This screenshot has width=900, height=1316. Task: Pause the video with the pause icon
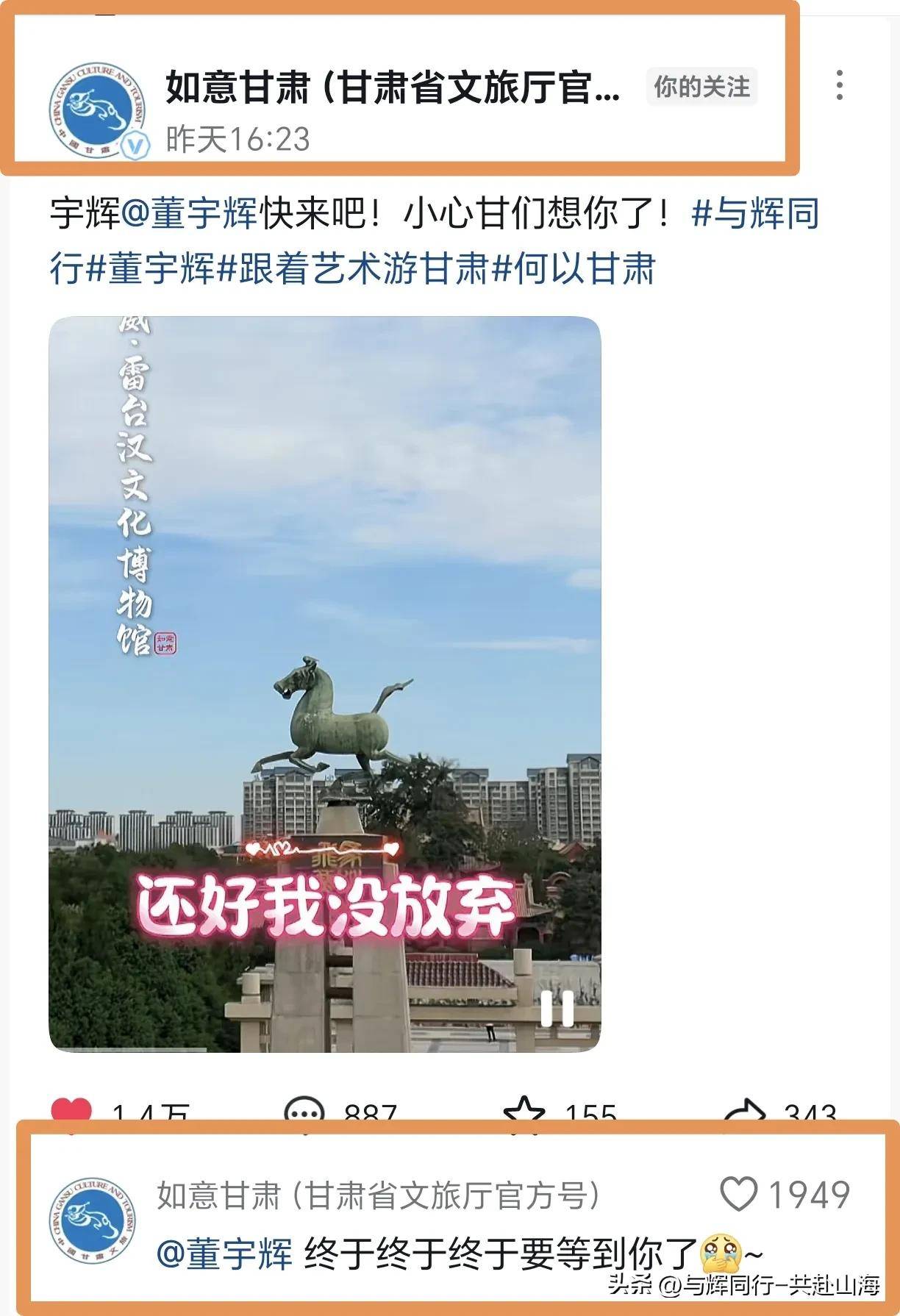pos(557,1009)
